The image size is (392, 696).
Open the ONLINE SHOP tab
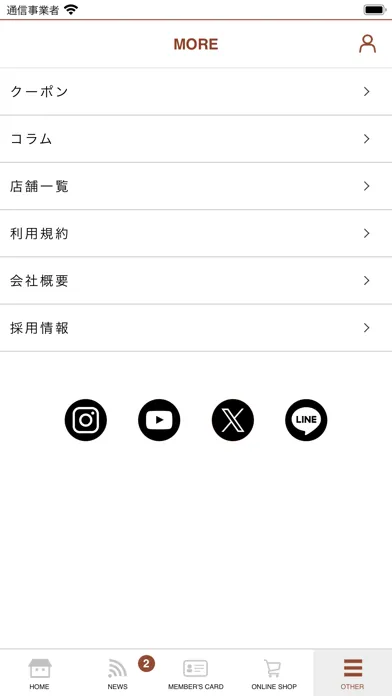pyautogui.click(x=274, y=673)
